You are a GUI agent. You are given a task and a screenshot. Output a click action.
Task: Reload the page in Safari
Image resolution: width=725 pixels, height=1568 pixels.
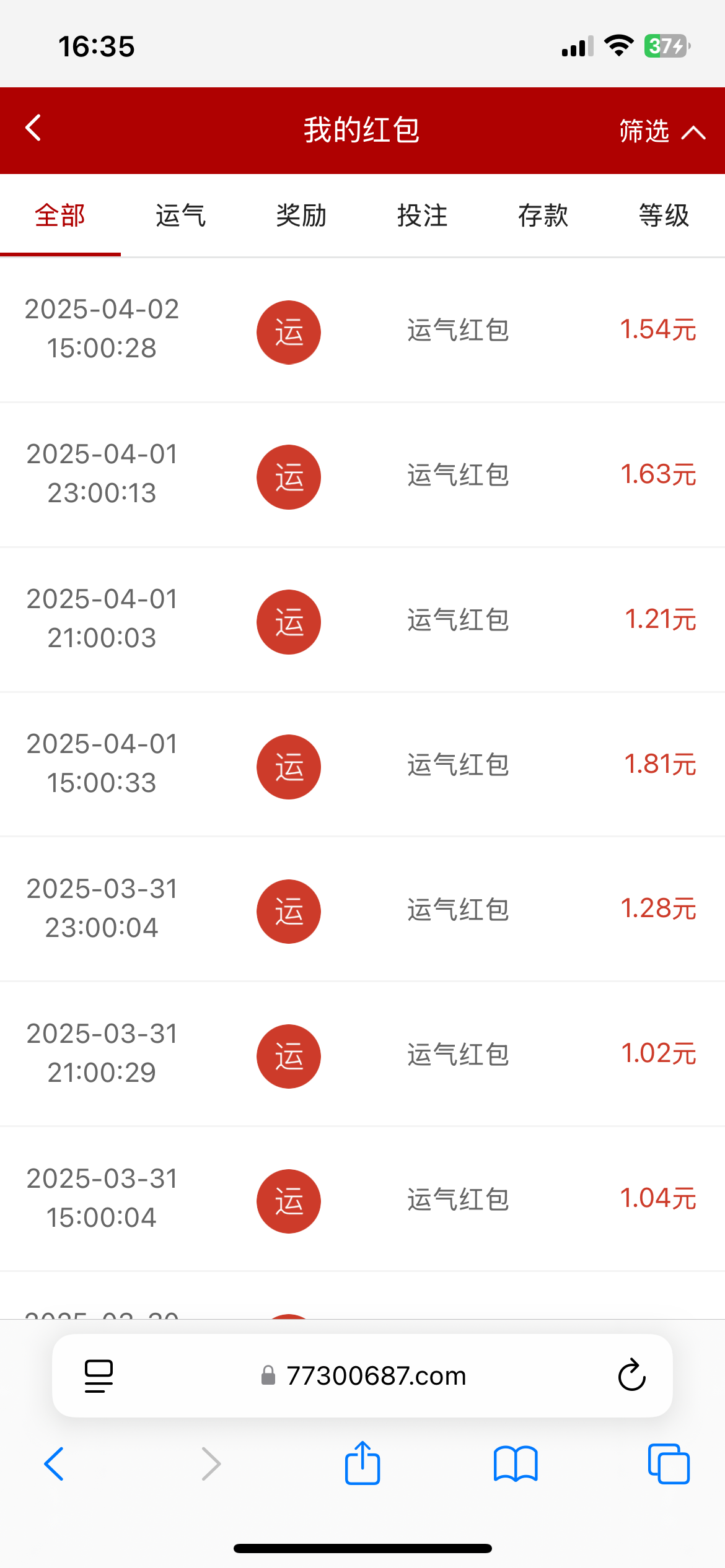tap(631, 1375)
